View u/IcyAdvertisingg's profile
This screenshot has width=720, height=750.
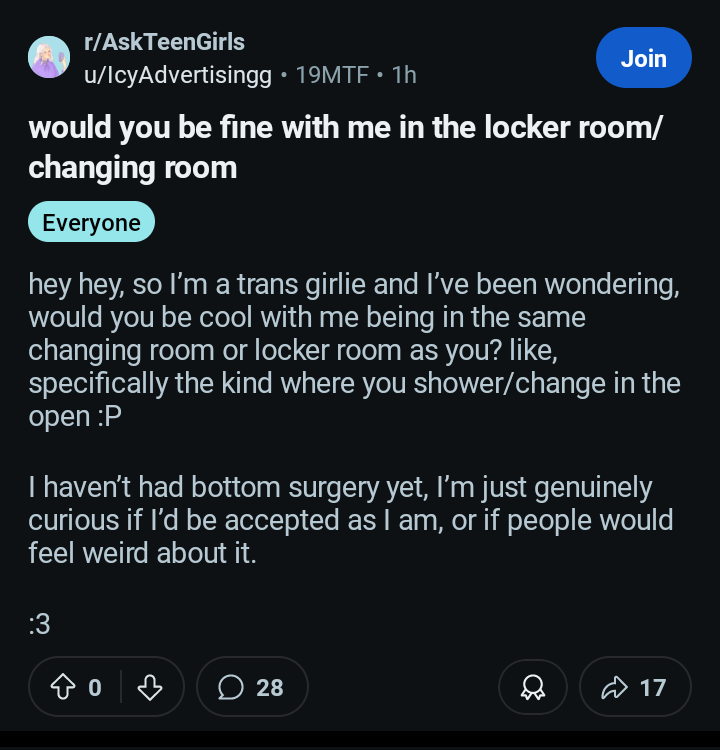click(x=180, y=75)
